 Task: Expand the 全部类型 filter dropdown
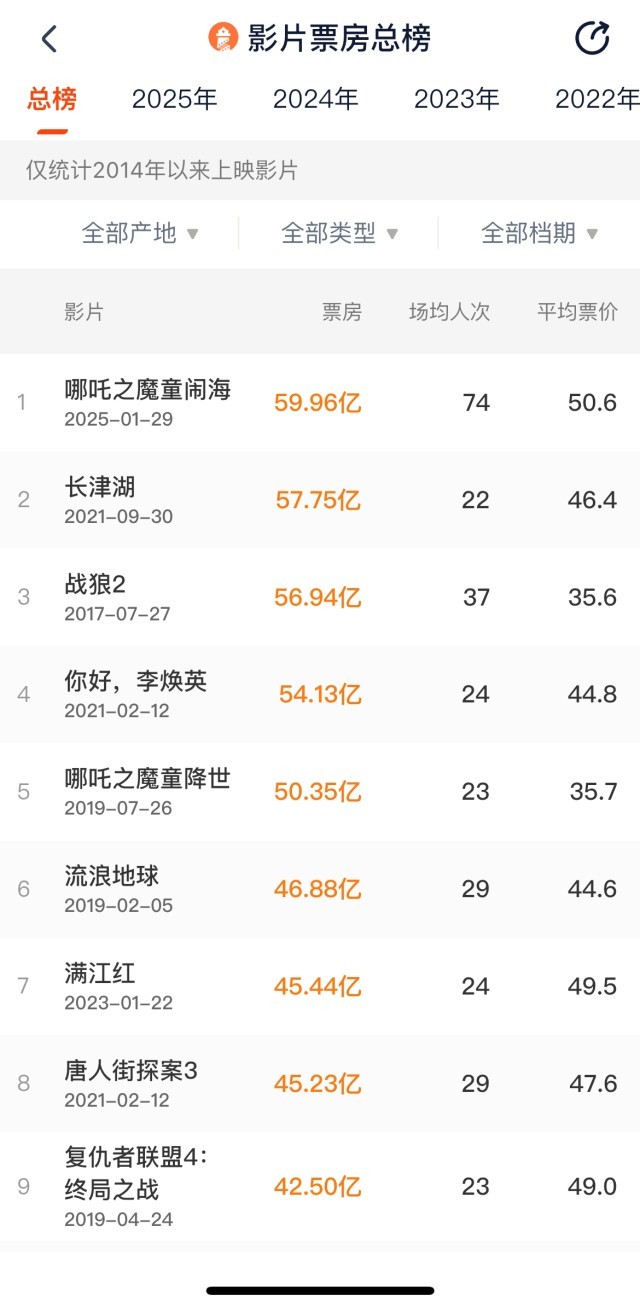tap(340, 233)
